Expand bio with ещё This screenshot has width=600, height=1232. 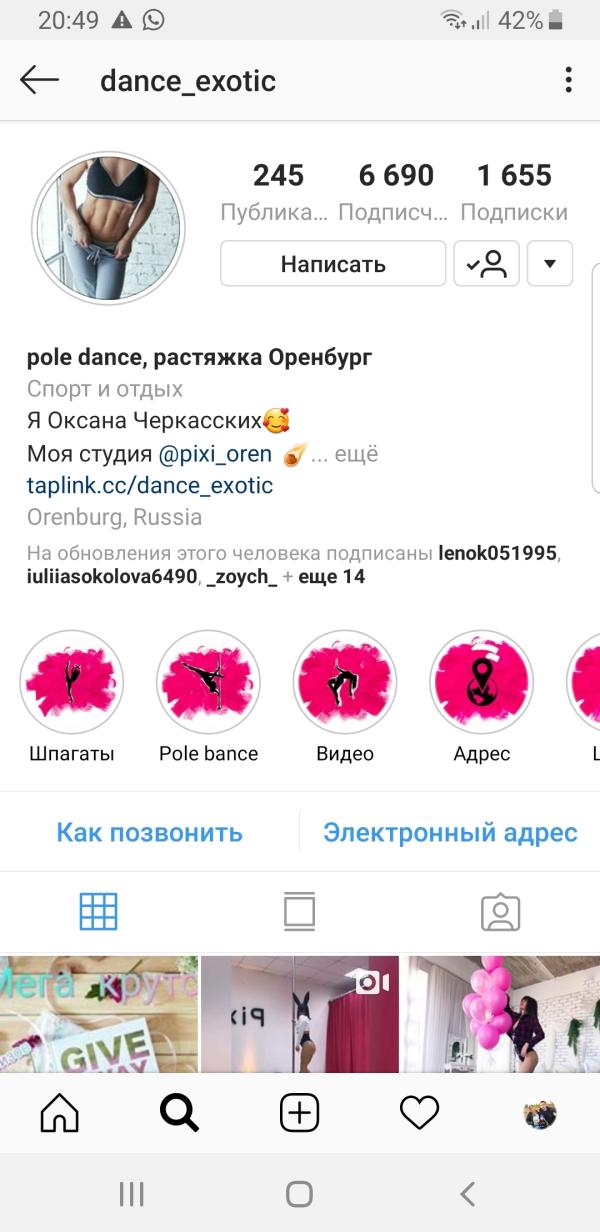[357, 454]
